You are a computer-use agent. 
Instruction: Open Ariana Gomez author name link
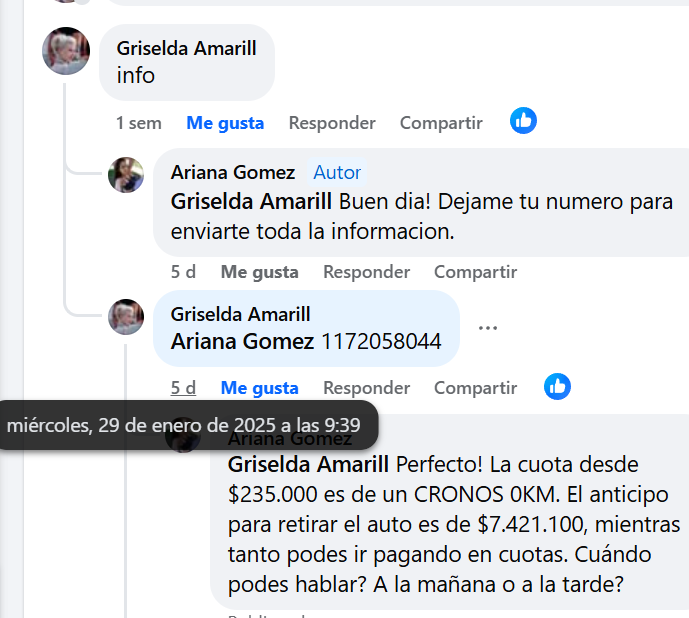click(232, 172)
